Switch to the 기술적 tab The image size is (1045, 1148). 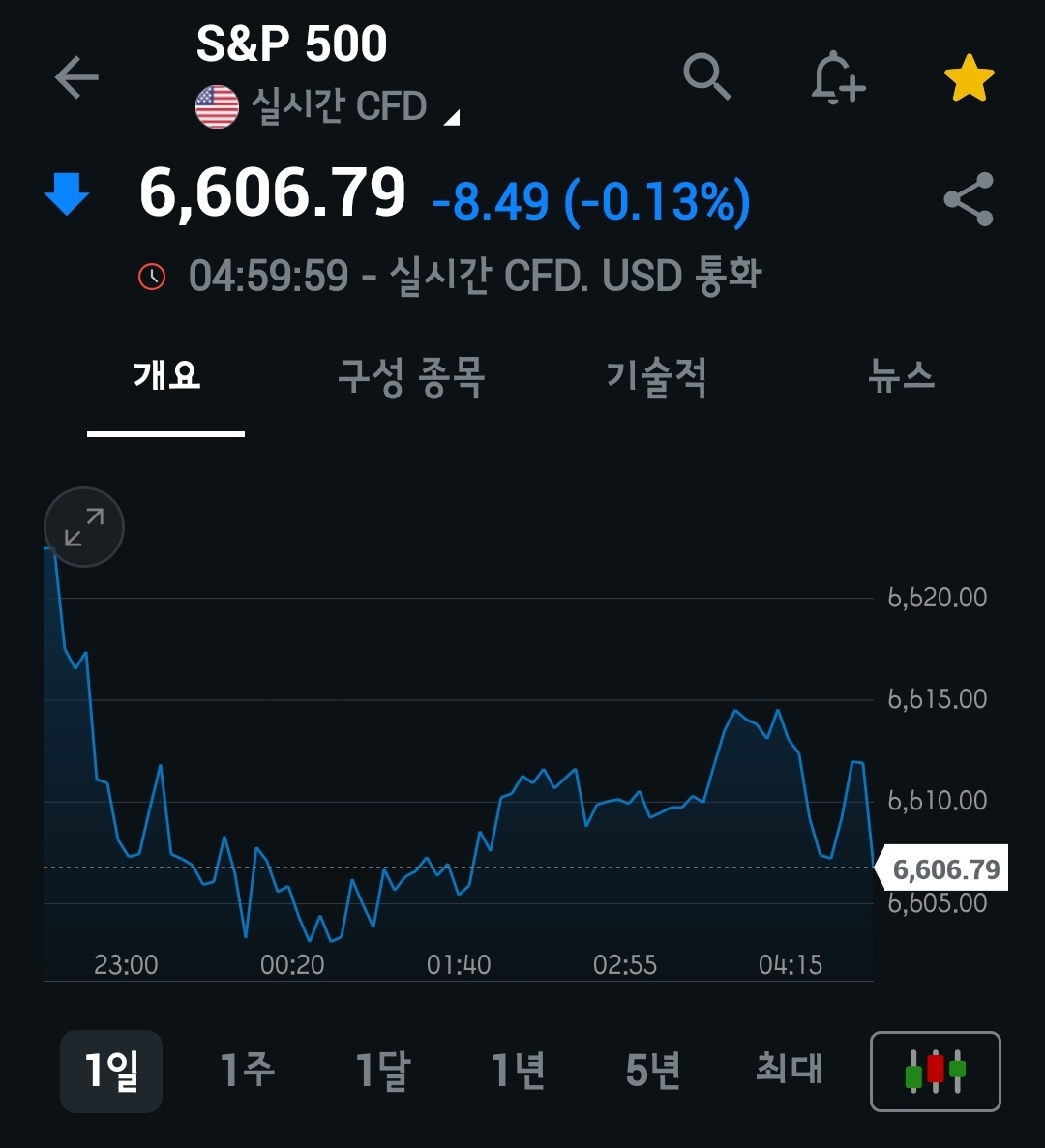tap(656, 376)
